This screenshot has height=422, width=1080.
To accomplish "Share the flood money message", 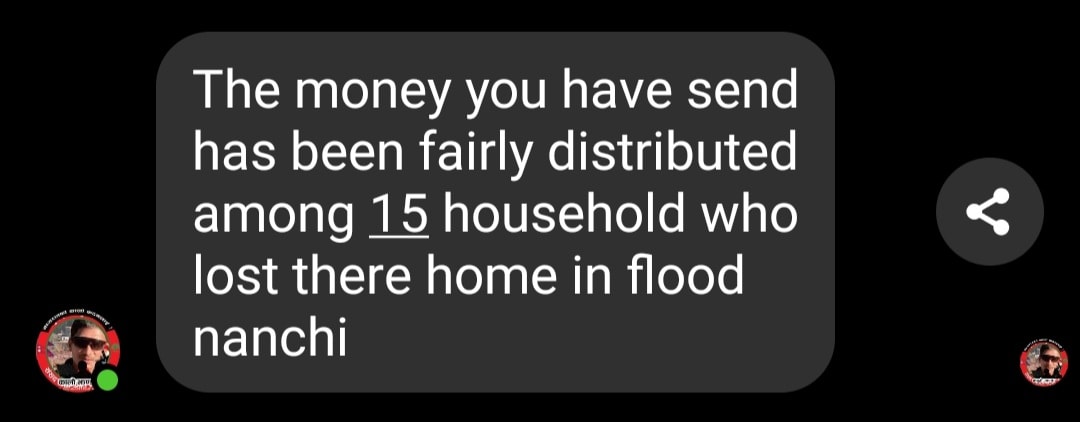I will (x=989, y=212).
